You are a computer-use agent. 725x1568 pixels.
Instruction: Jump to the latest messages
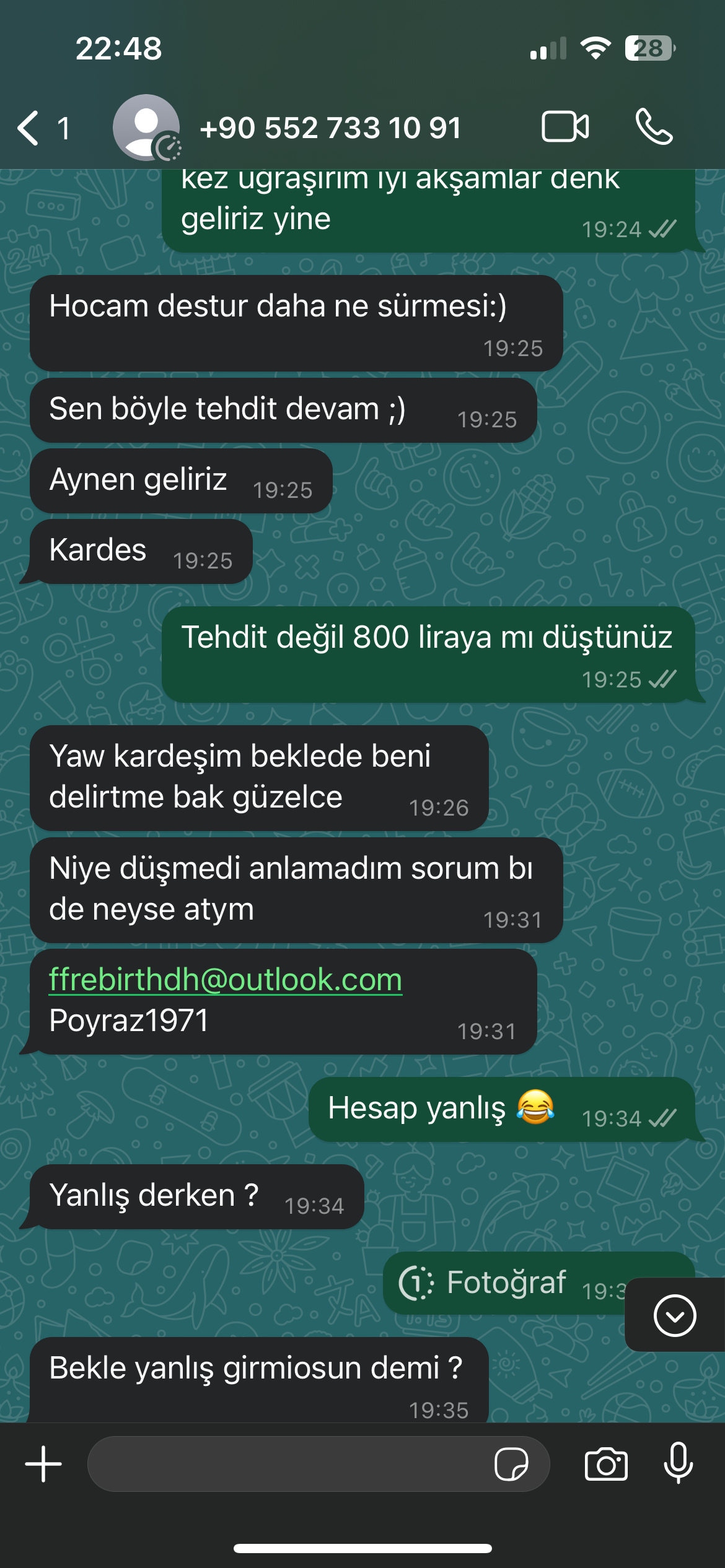pos(674,1315)
